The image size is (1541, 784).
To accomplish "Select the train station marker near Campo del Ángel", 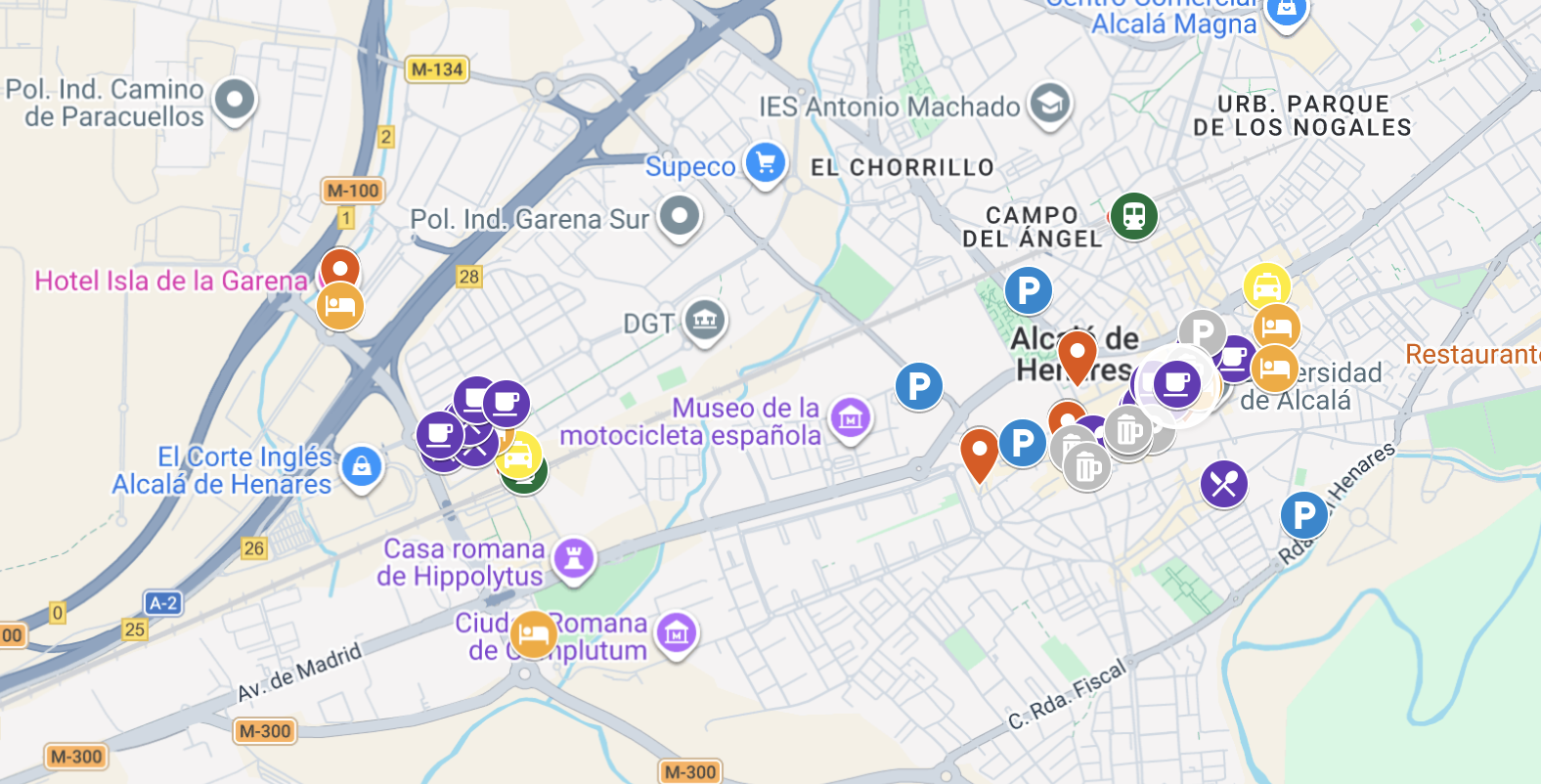I will [1133, 215].
